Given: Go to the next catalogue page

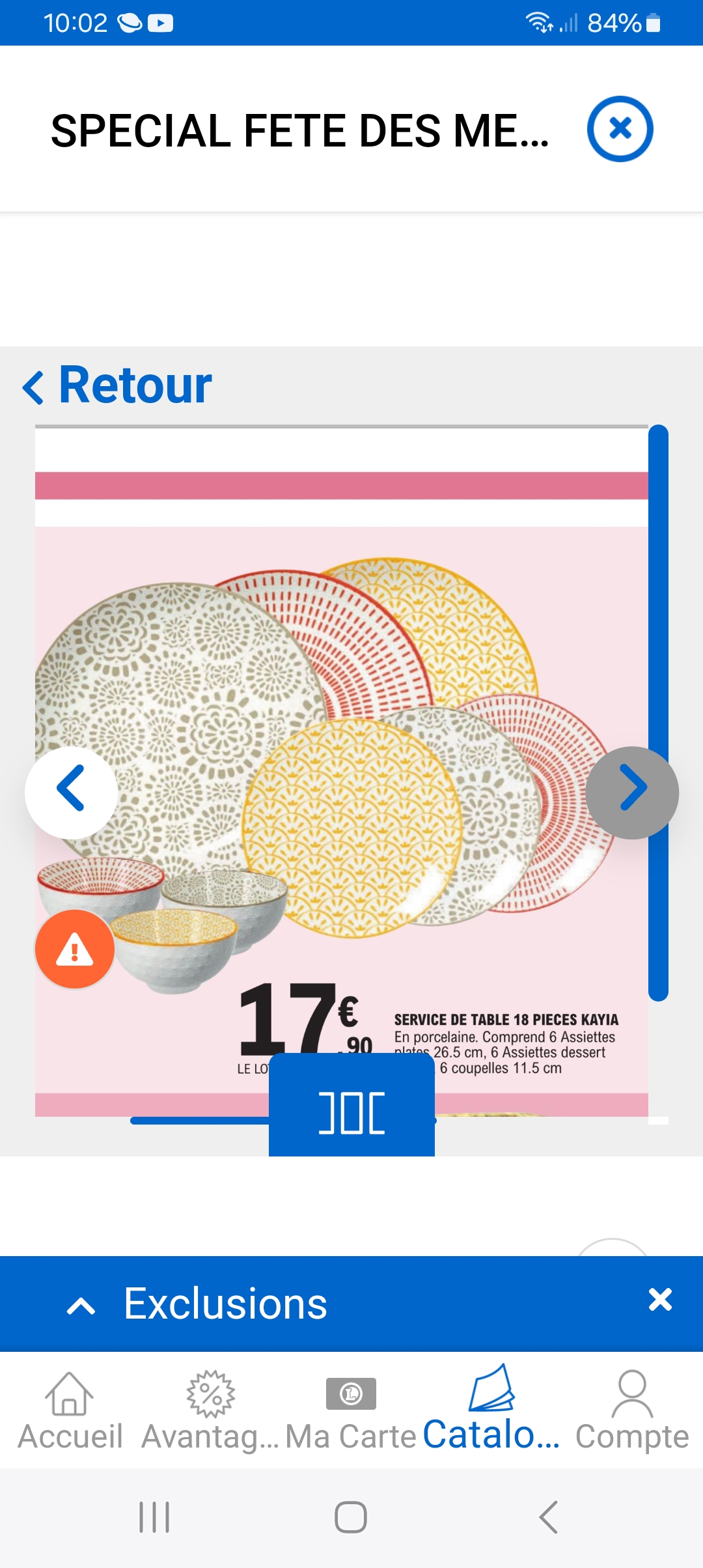Looking at the screenshot, I should point(631,792).
